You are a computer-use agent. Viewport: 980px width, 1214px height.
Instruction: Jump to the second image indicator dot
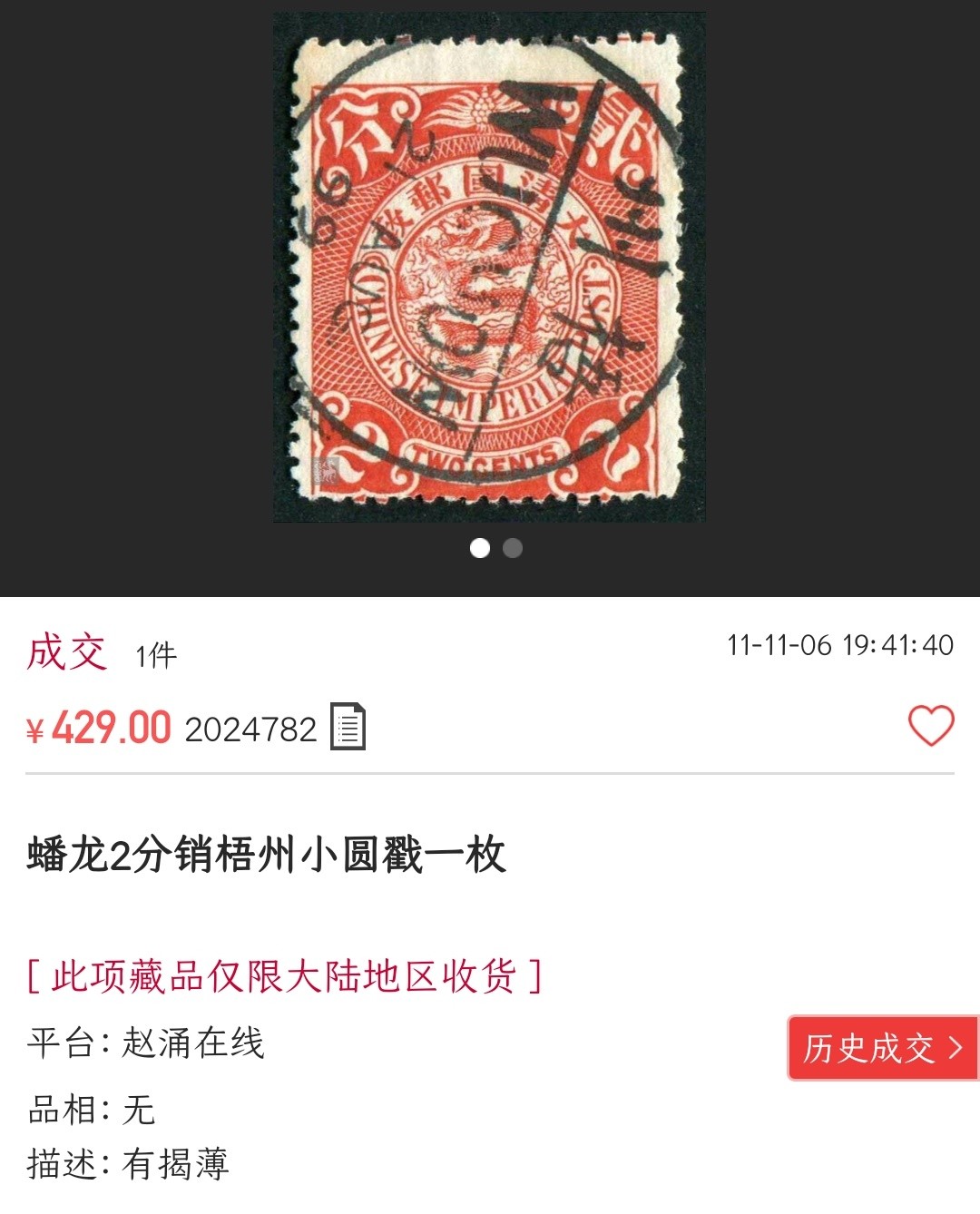point(513,548)
